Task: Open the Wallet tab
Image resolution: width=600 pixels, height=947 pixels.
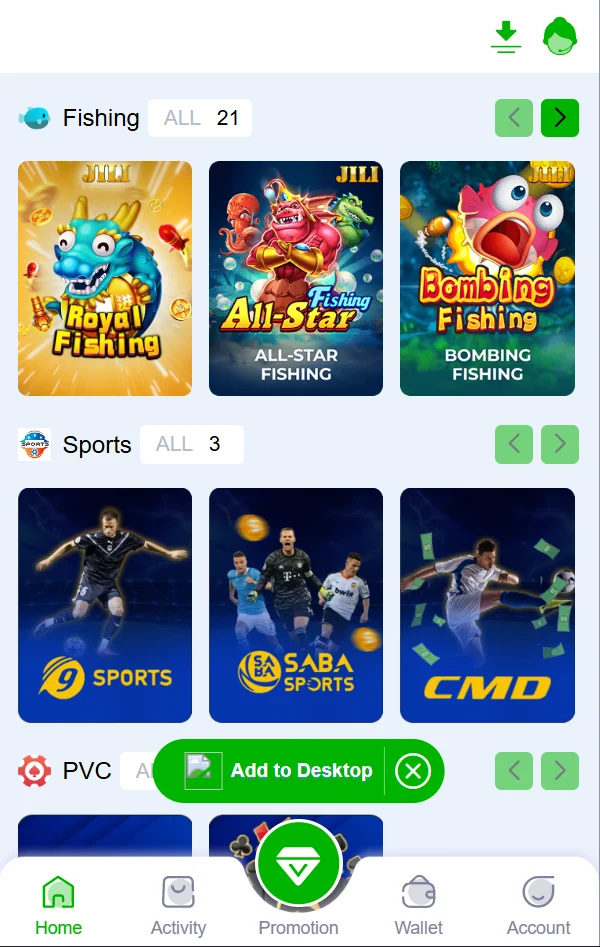Action: point(419,905)
